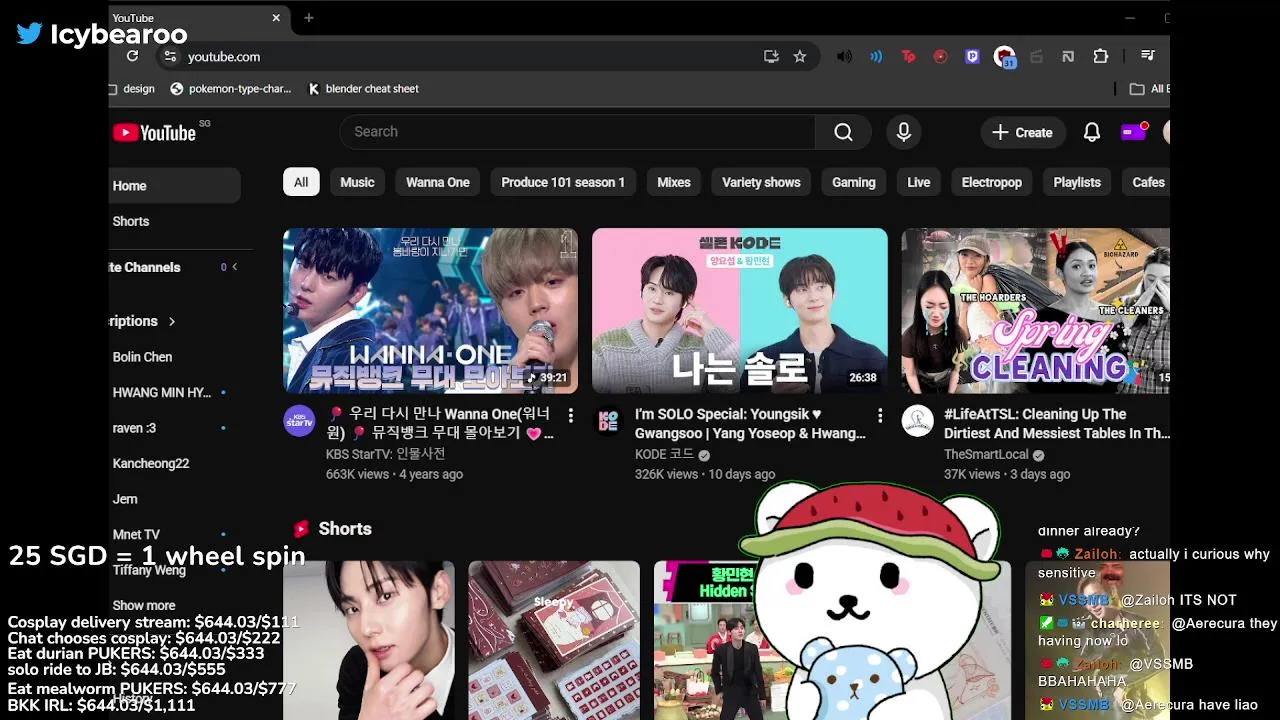The height and width of the screenshot is (720, 1280).
Task: Open the Mnet TV subscription
Action: coord(137,534)
